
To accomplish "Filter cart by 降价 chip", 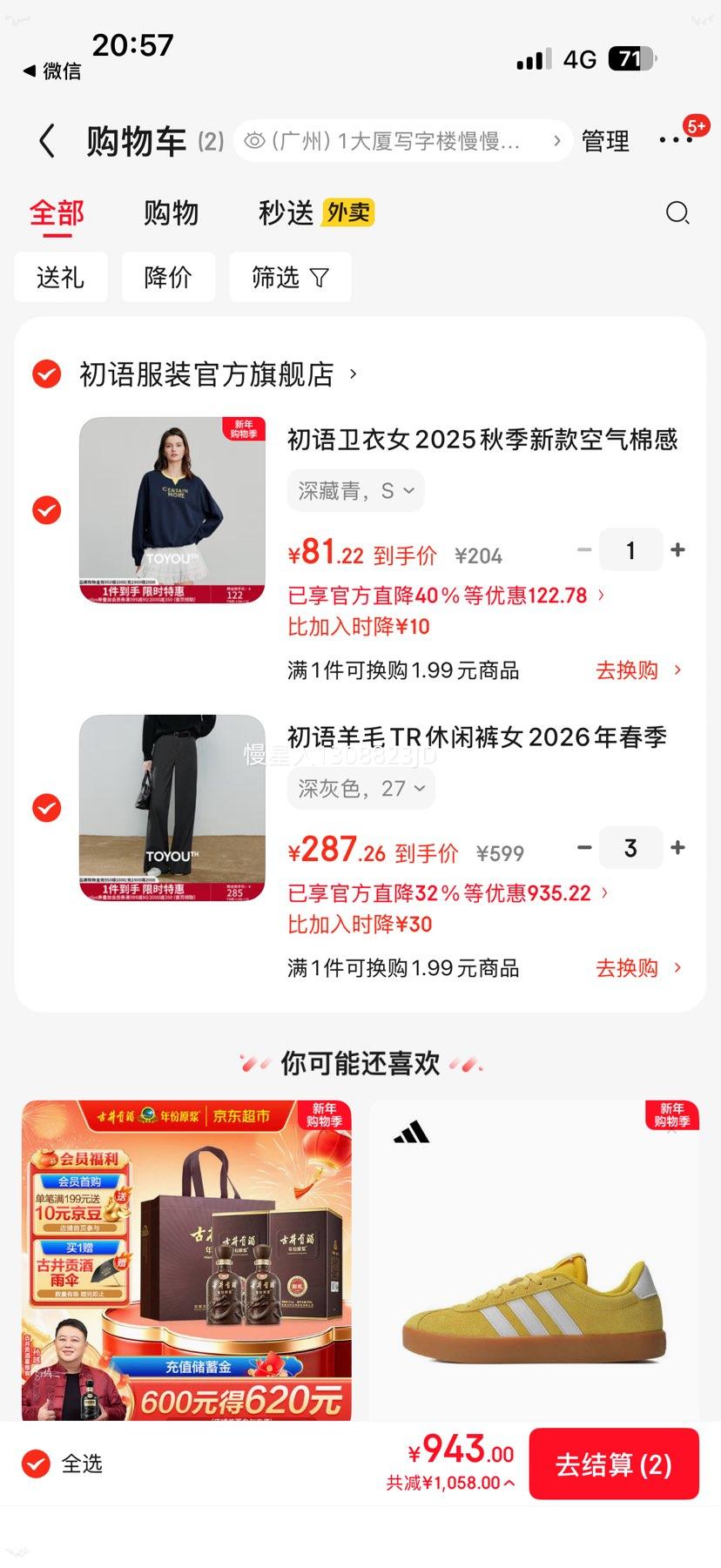I will click(x=168, y=278).
